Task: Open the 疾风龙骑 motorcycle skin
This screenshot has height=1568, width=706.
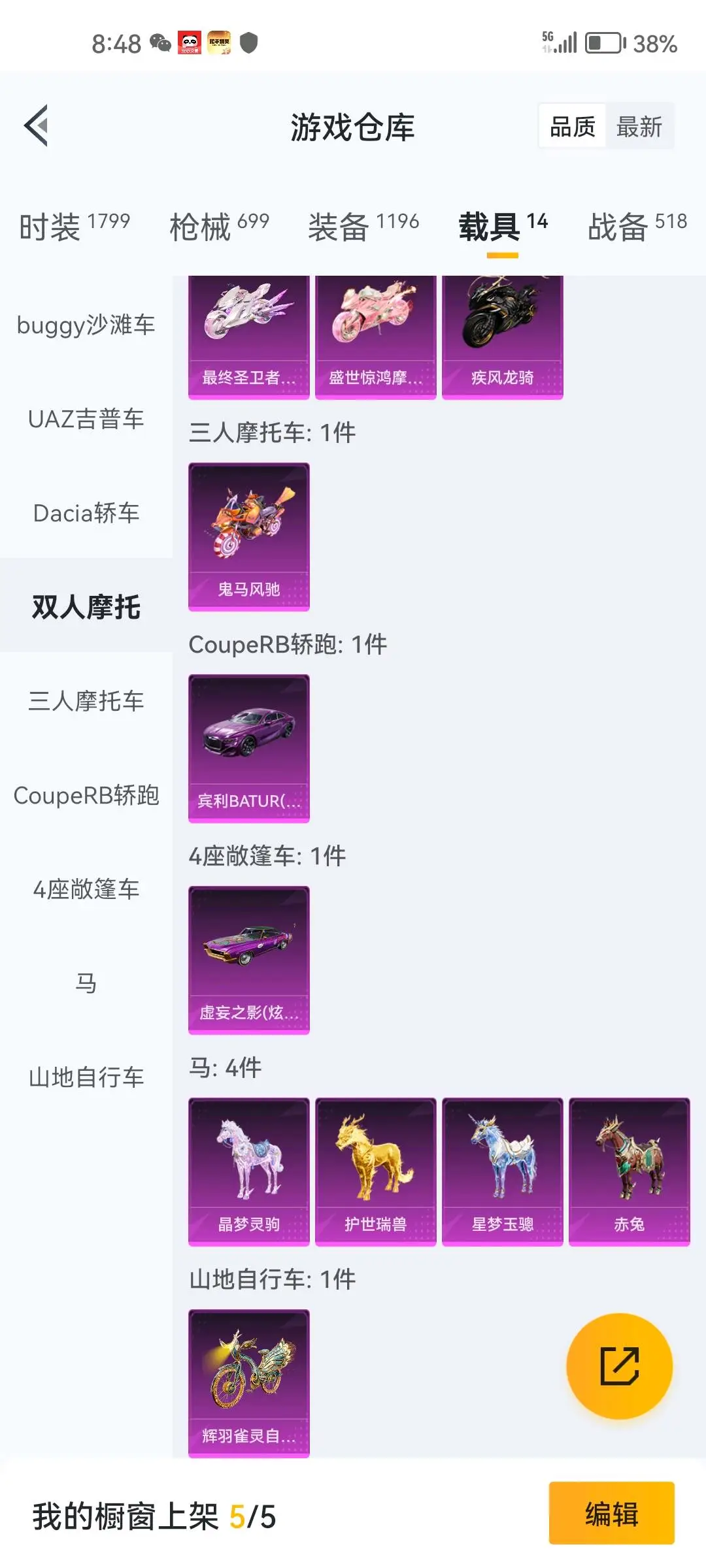Action: coord(502,336)
